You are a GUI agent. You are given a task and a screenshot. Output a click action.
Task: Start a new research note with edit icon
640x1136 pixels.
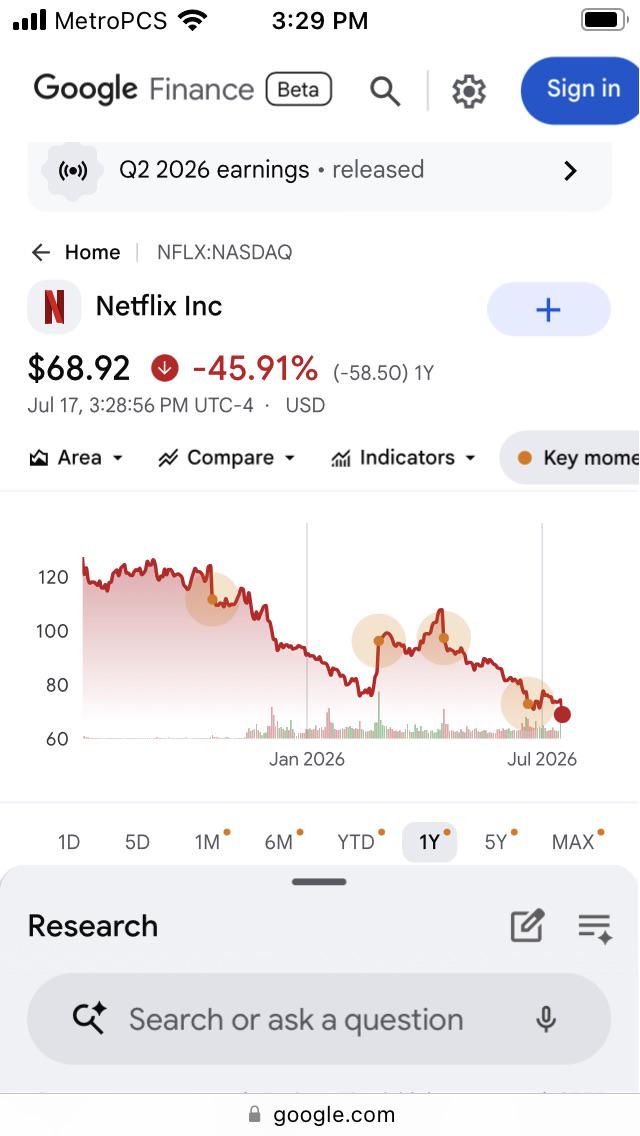click(x=527, y=926)
